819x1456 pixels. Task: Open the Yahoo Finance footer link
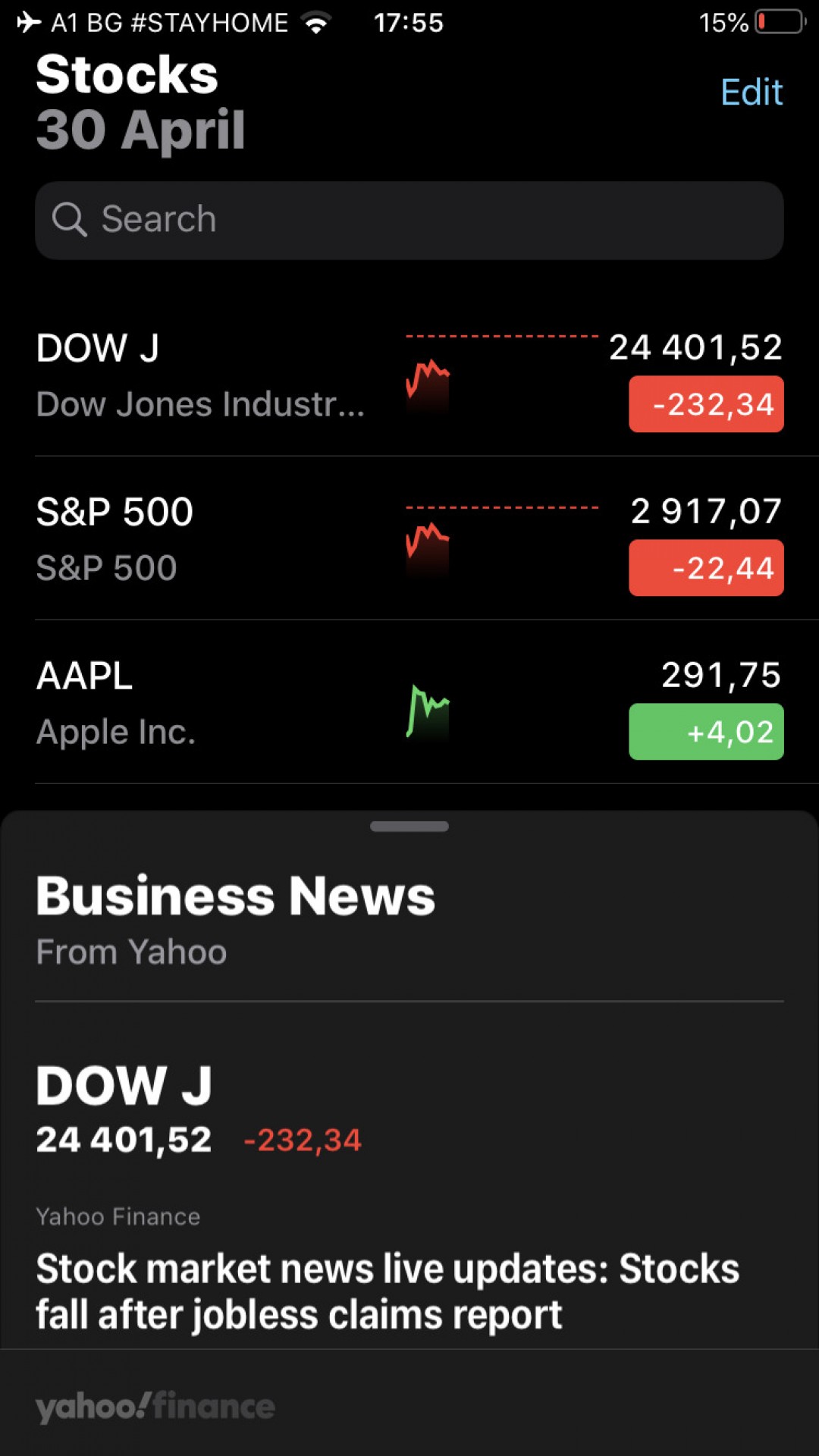(155, 1407)
